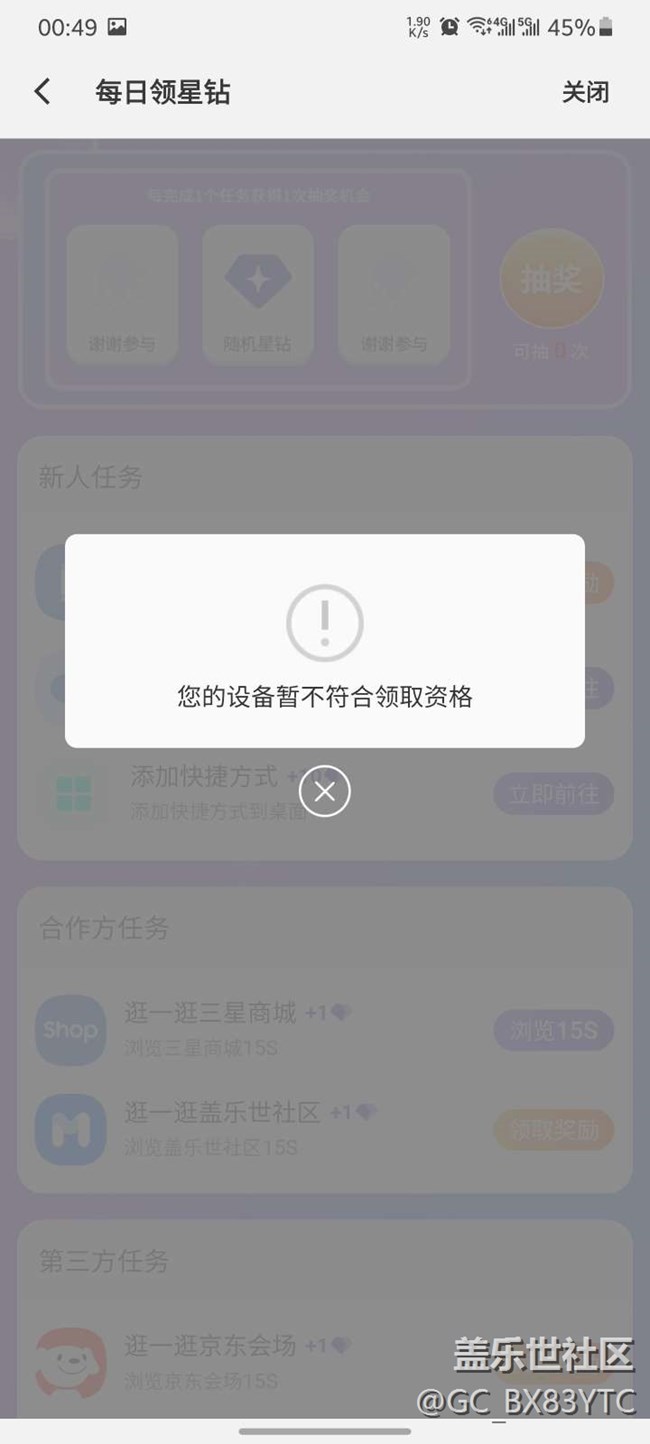
Task: Dismiss the dialog with the X button
Action: coord(325,791)
